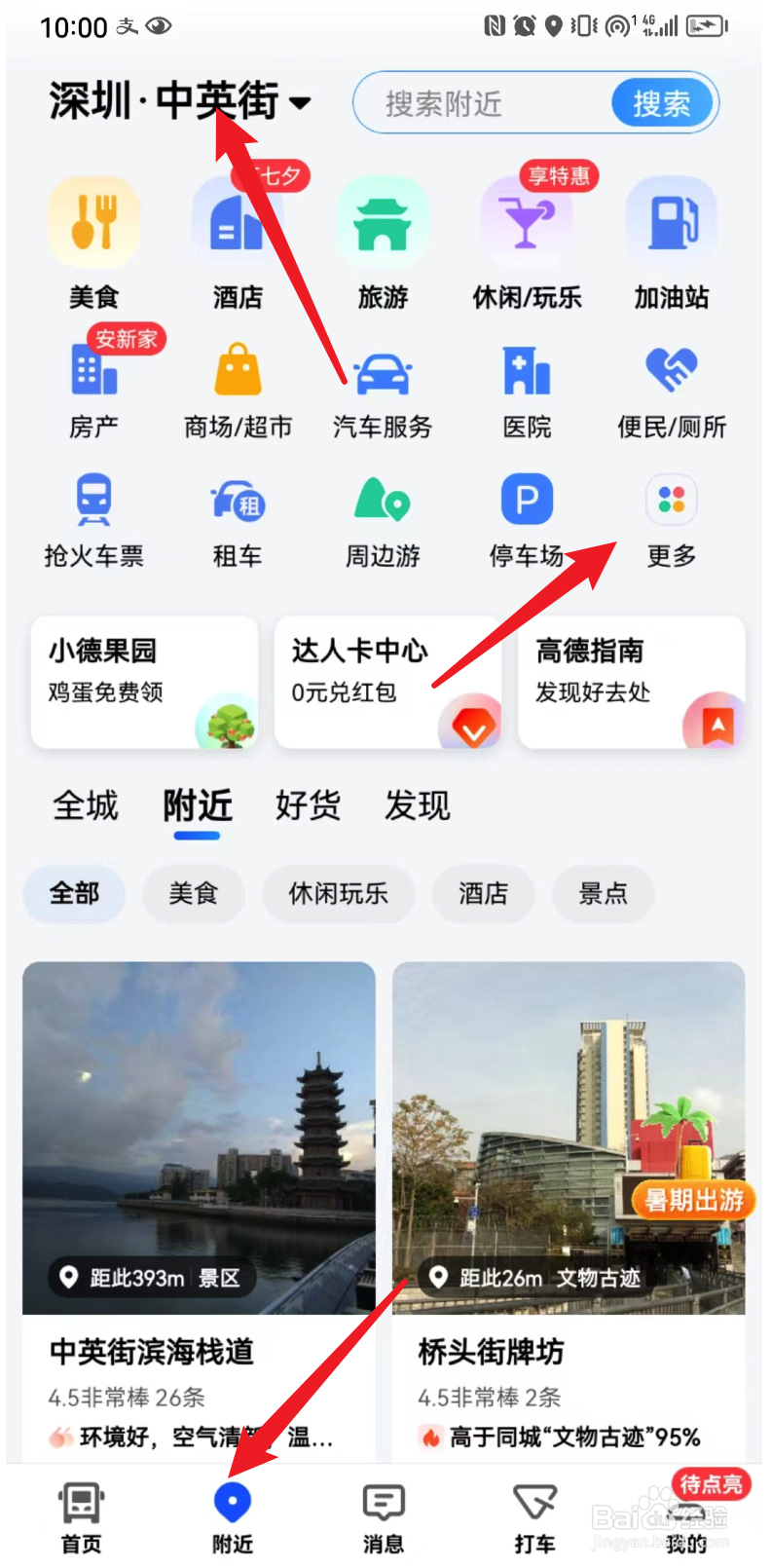771x1568 pixels.
Task: View the 中英街滨海栈道 listing
Action: click(199, 1208)
